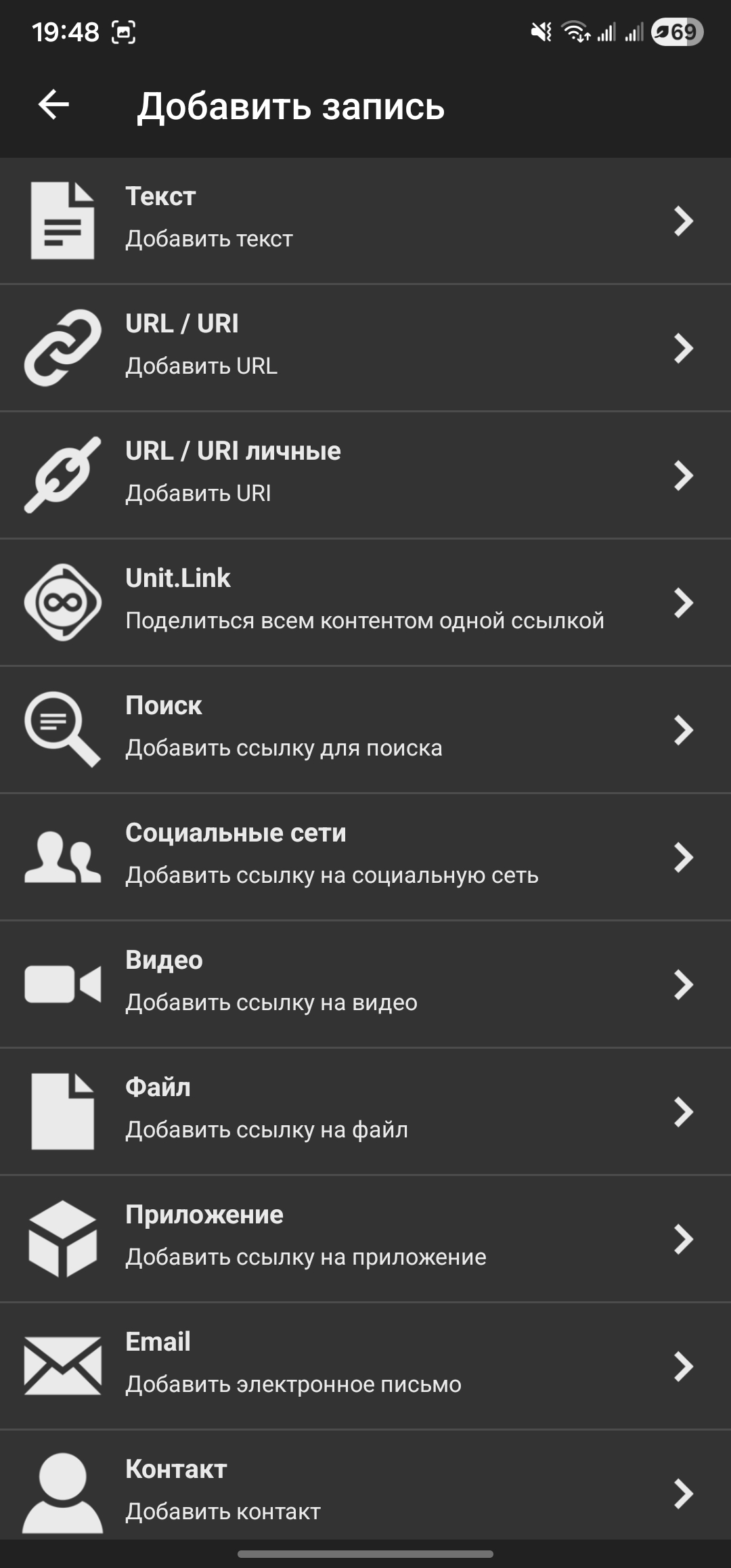Viewport: 731px width, 1568px height.
Task: Select the Файл row
Action: pos(365,1112)
